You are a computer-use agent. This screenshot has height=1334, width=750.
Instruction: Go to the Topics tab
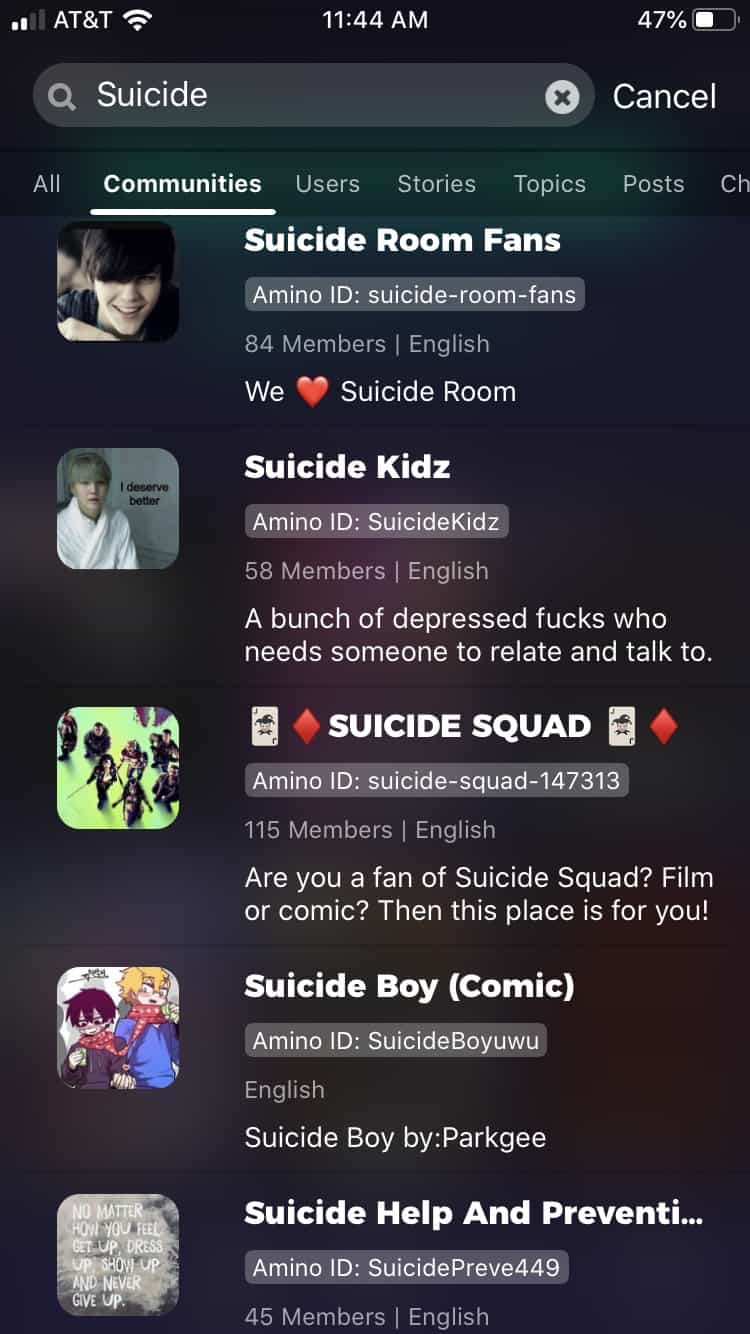(549, 184)
